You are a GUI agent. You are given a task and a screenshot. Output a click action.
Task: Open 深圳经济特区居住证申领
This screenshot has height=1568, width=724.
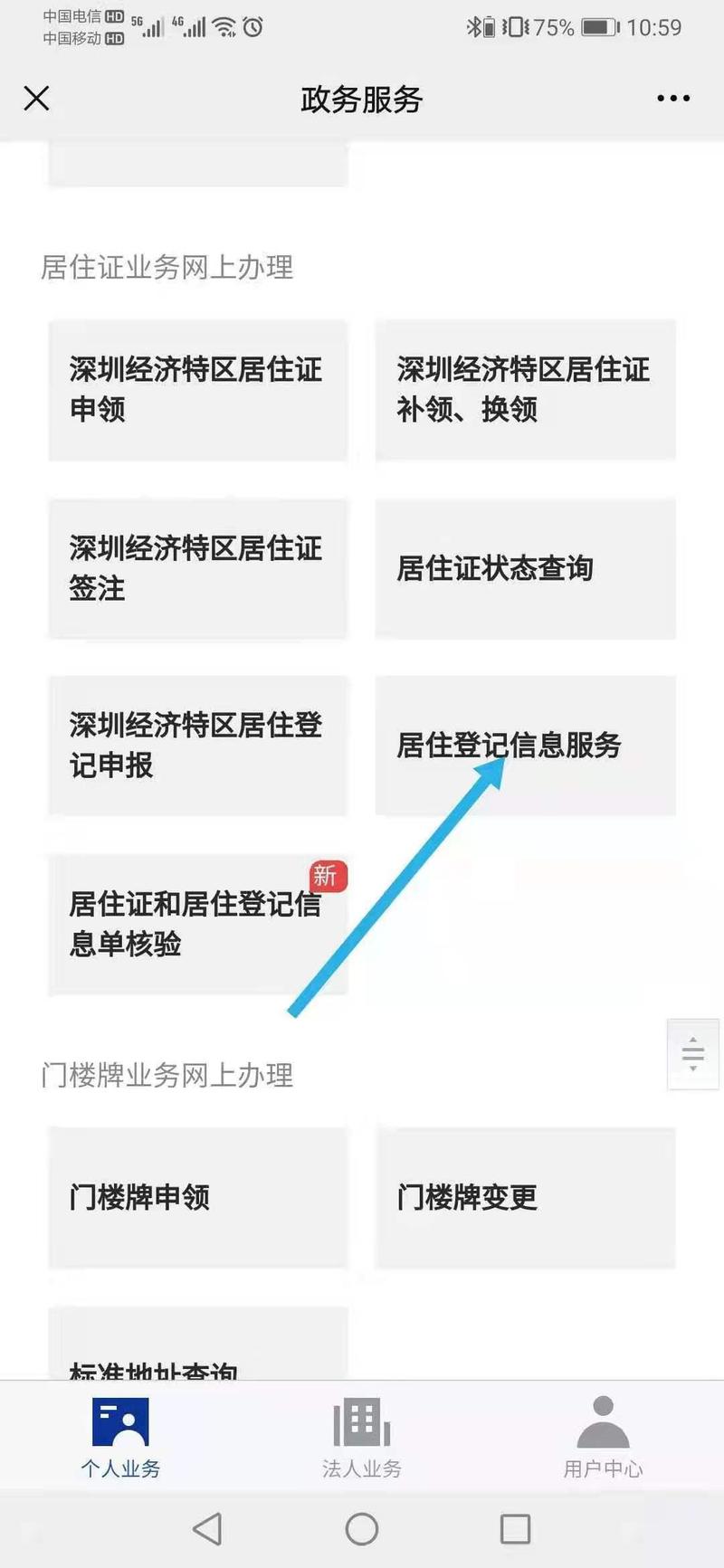(x=197, y=389)
